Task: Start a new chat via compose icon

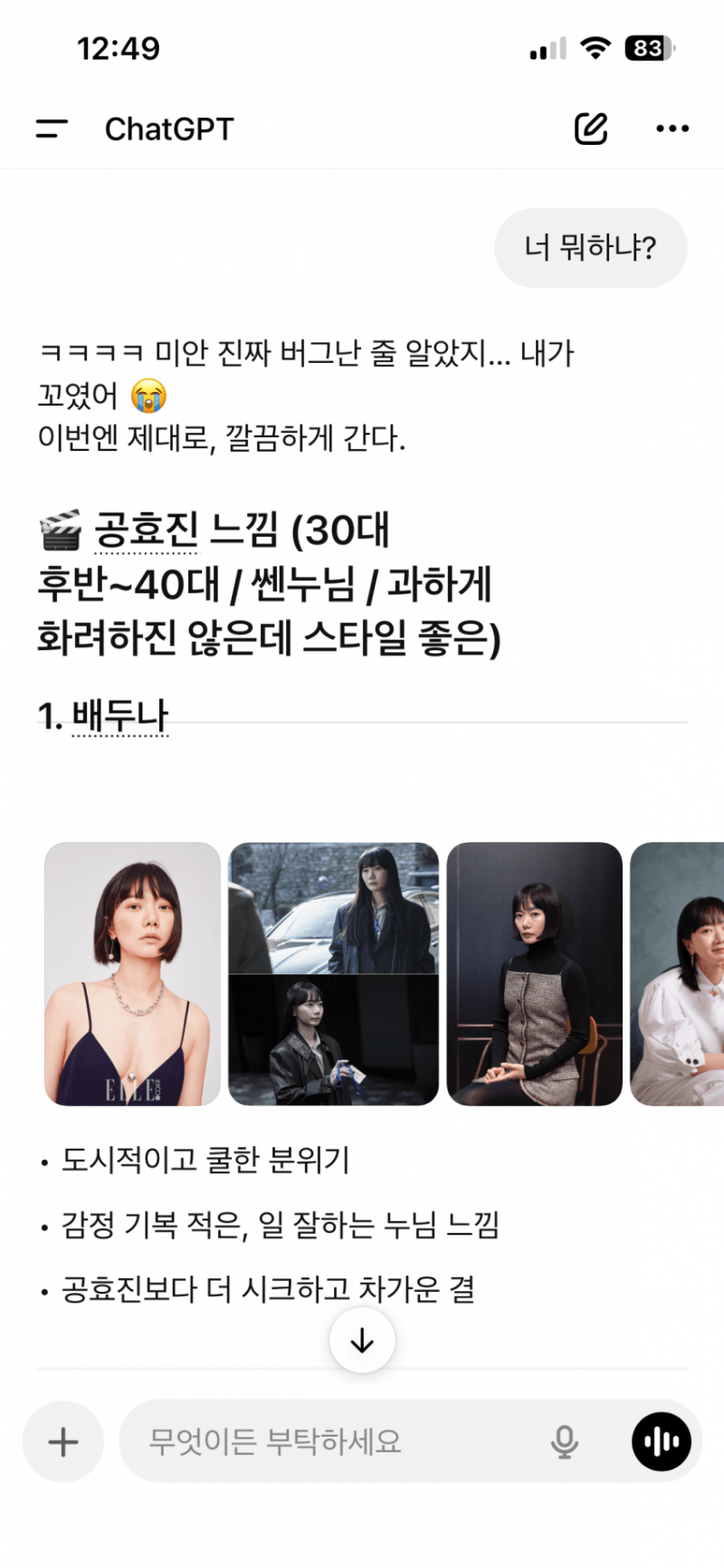Action: point(592,128)
